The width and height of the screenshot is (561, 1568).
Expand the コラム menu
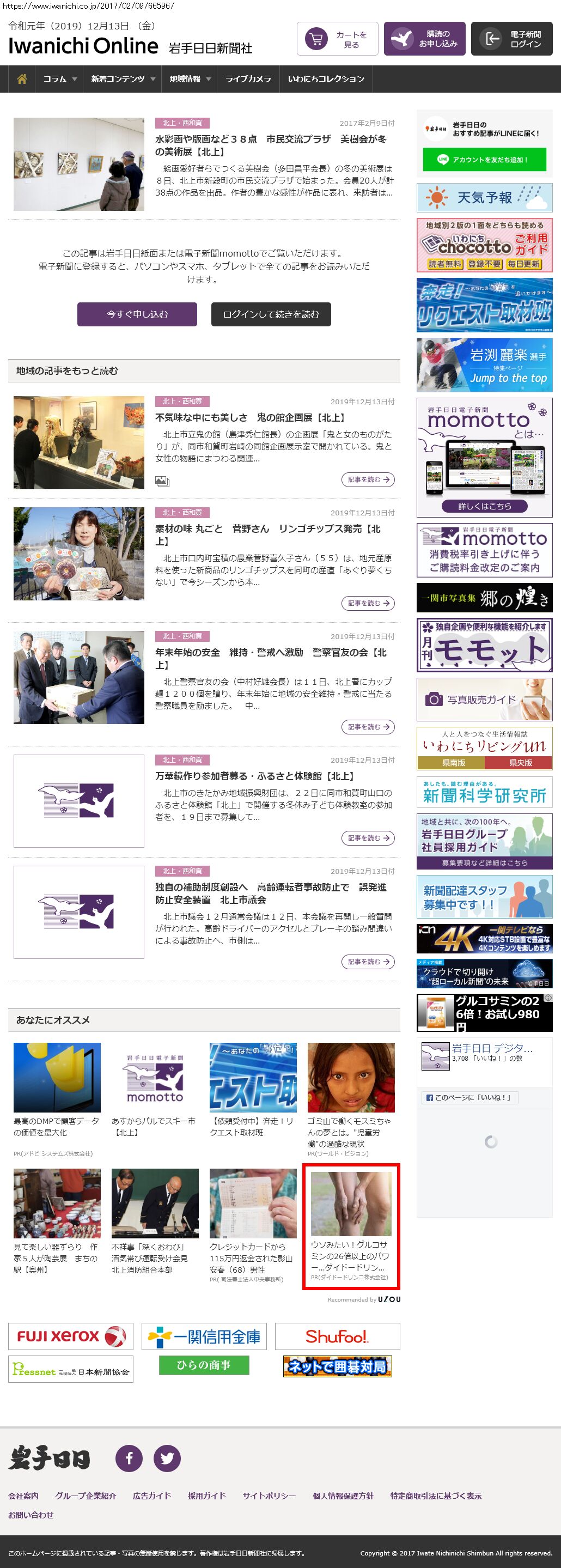59,79
